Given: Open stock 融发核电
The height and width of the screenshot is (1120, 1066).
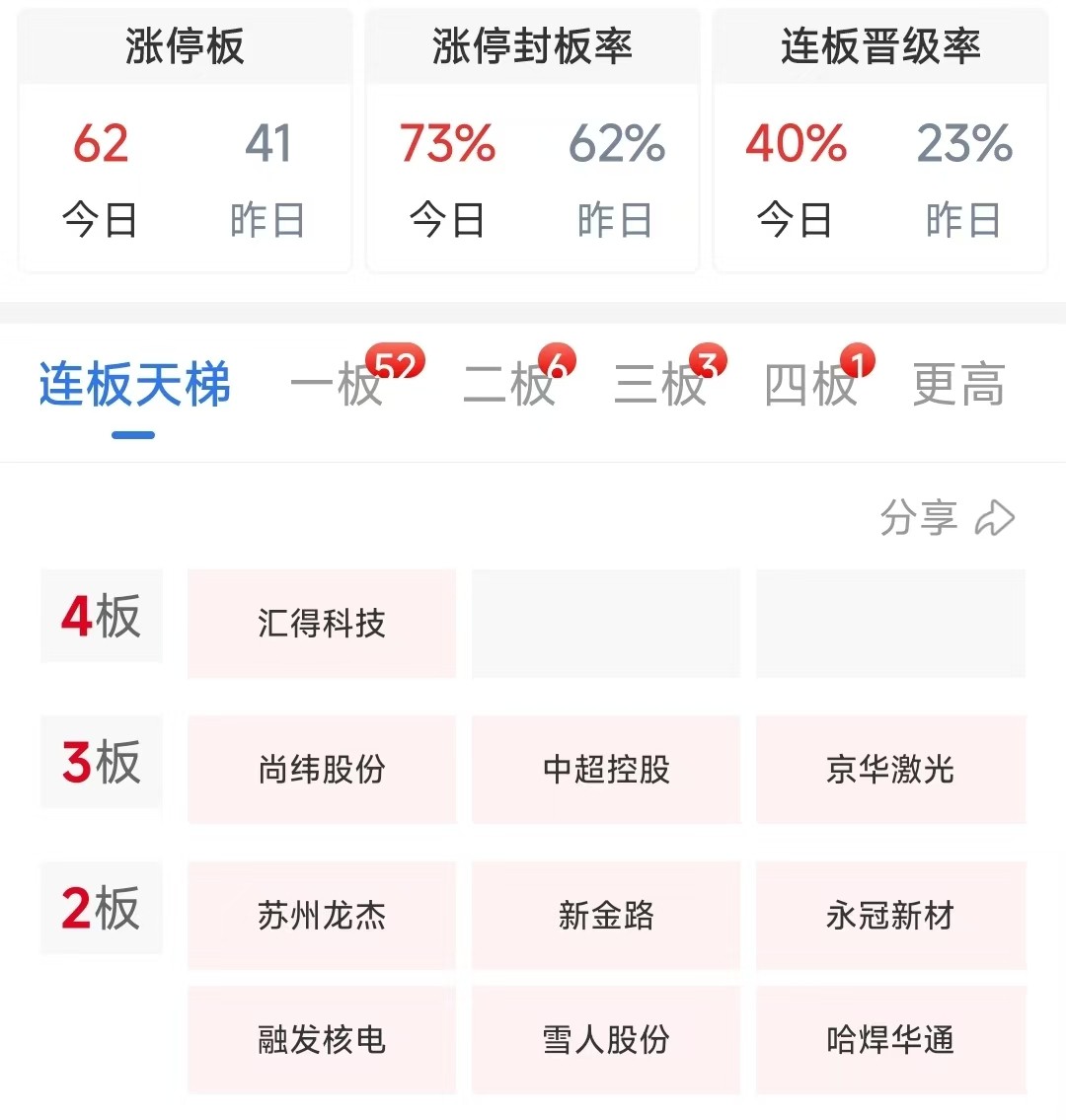Looking at the screenshot, I should coord(322,1040).
